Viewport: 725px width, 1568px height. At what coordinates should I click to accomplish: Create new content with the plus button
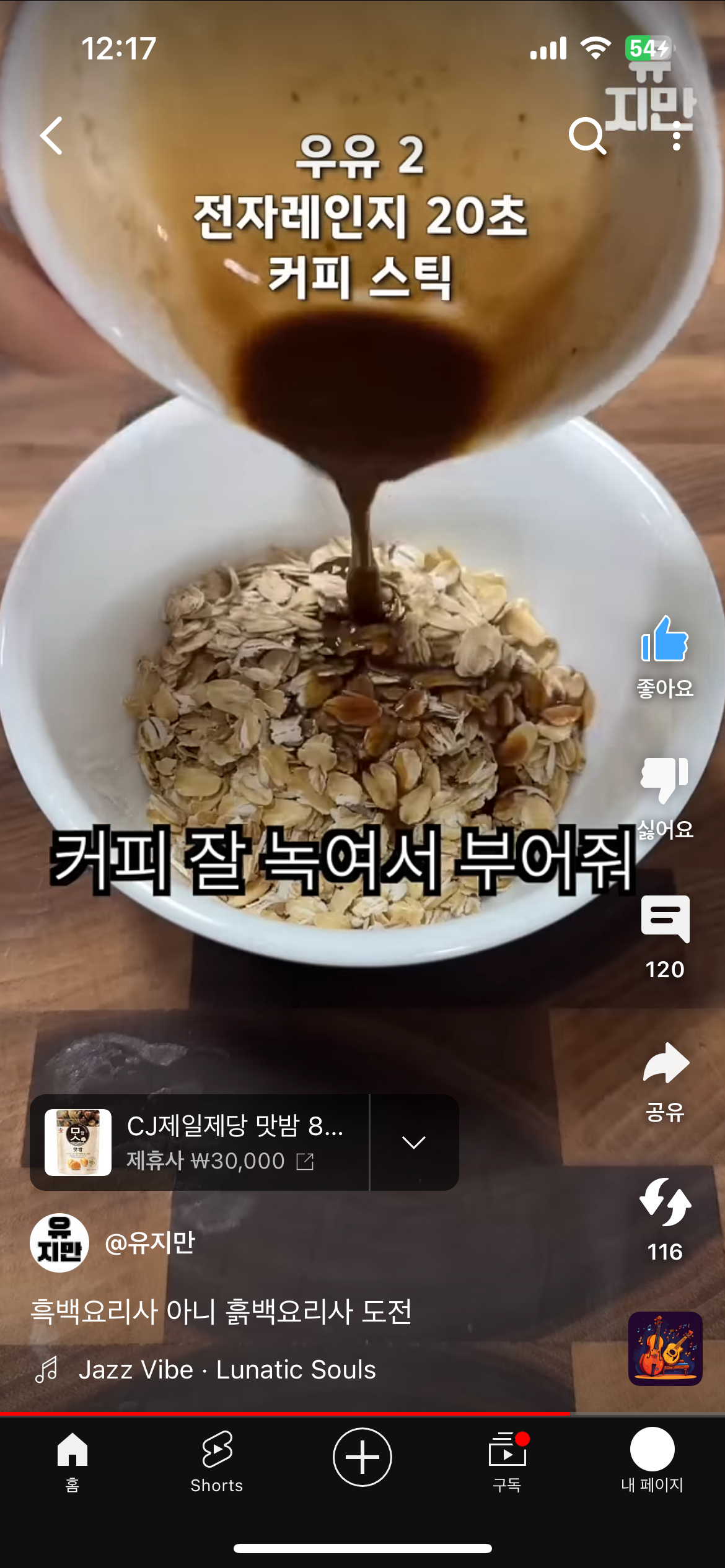pos(362,1457)
